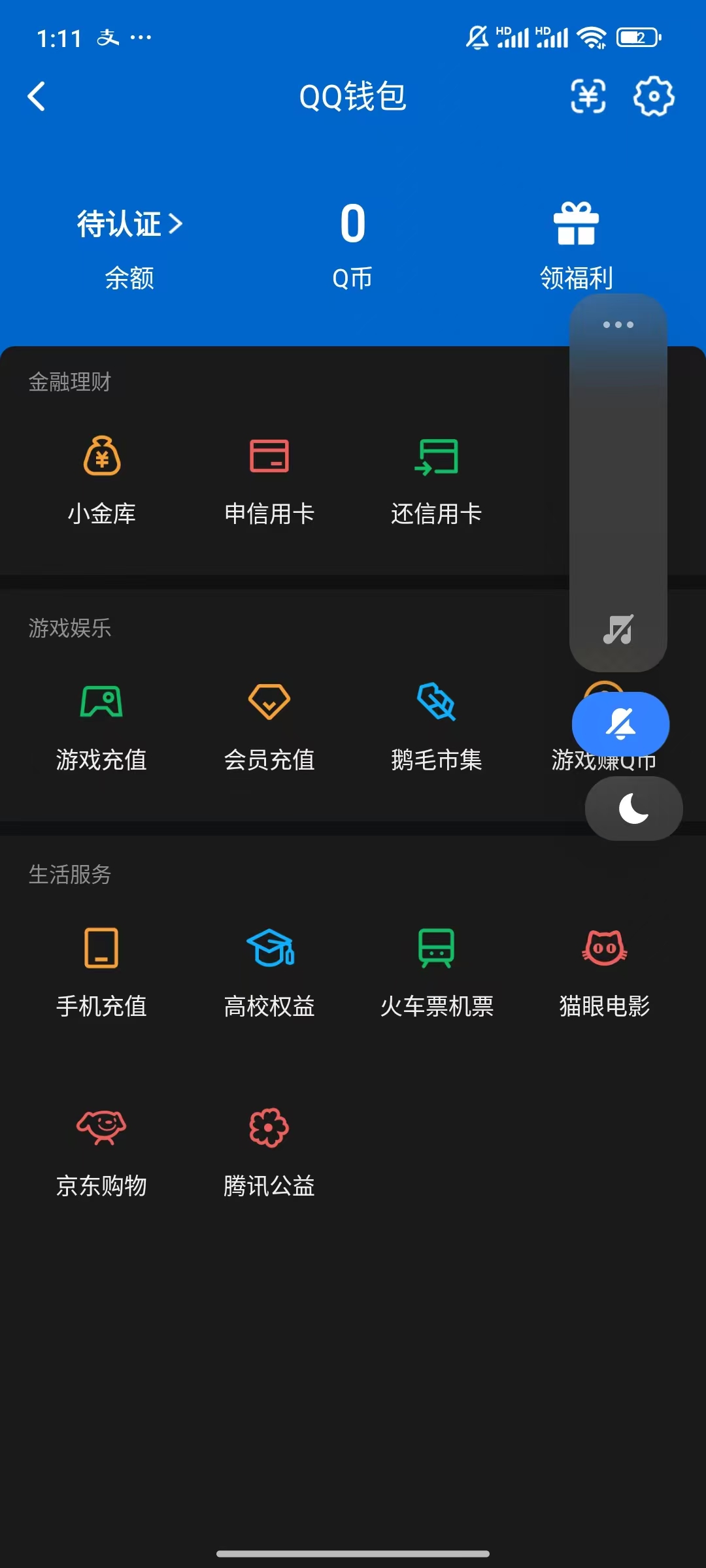The width and height of the screenshot is (706, 1568).
Task: Expand the 待认证 balance details
Action: [x=128, y=225]
